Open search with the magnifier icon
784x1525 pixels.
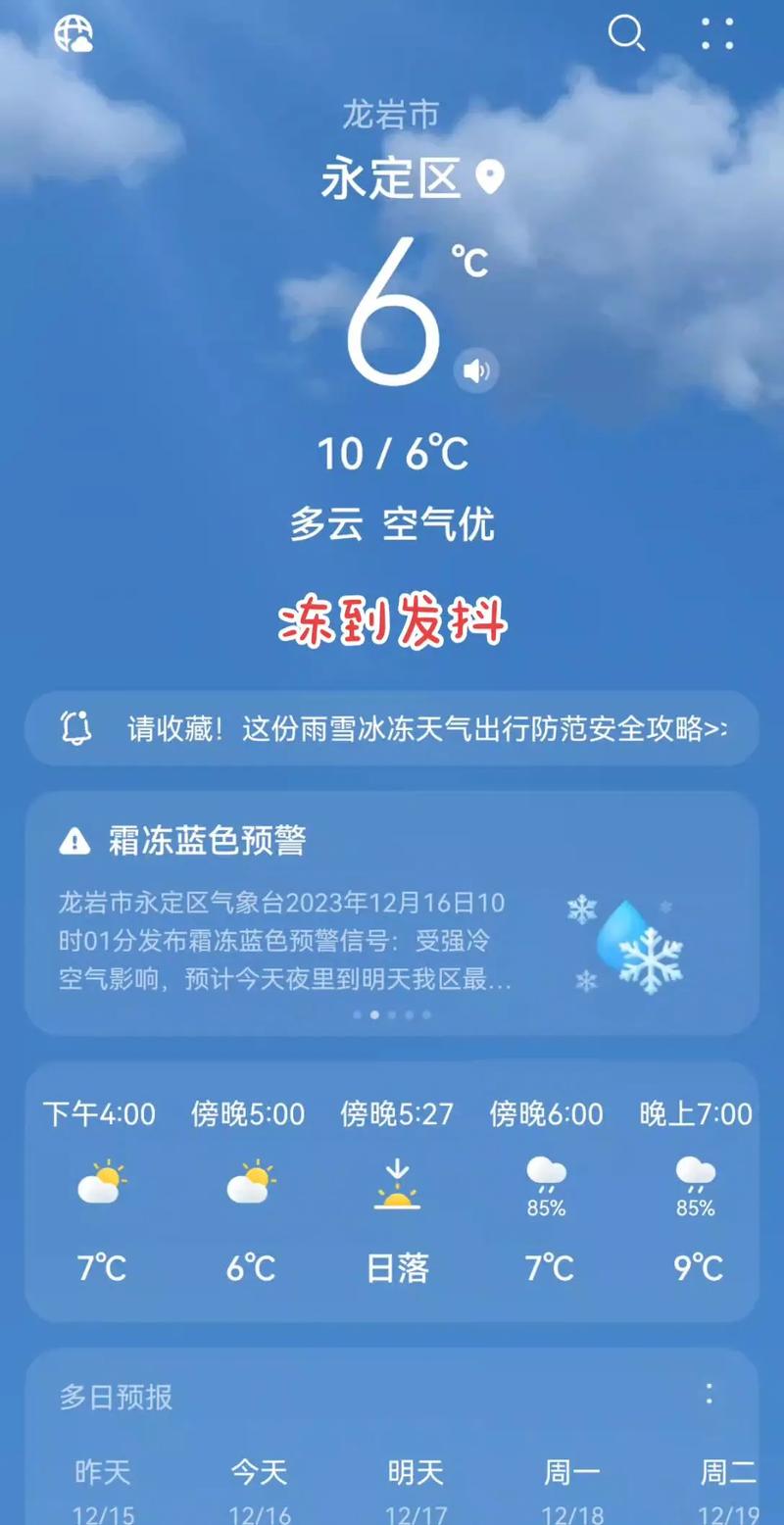pos(627,35)
